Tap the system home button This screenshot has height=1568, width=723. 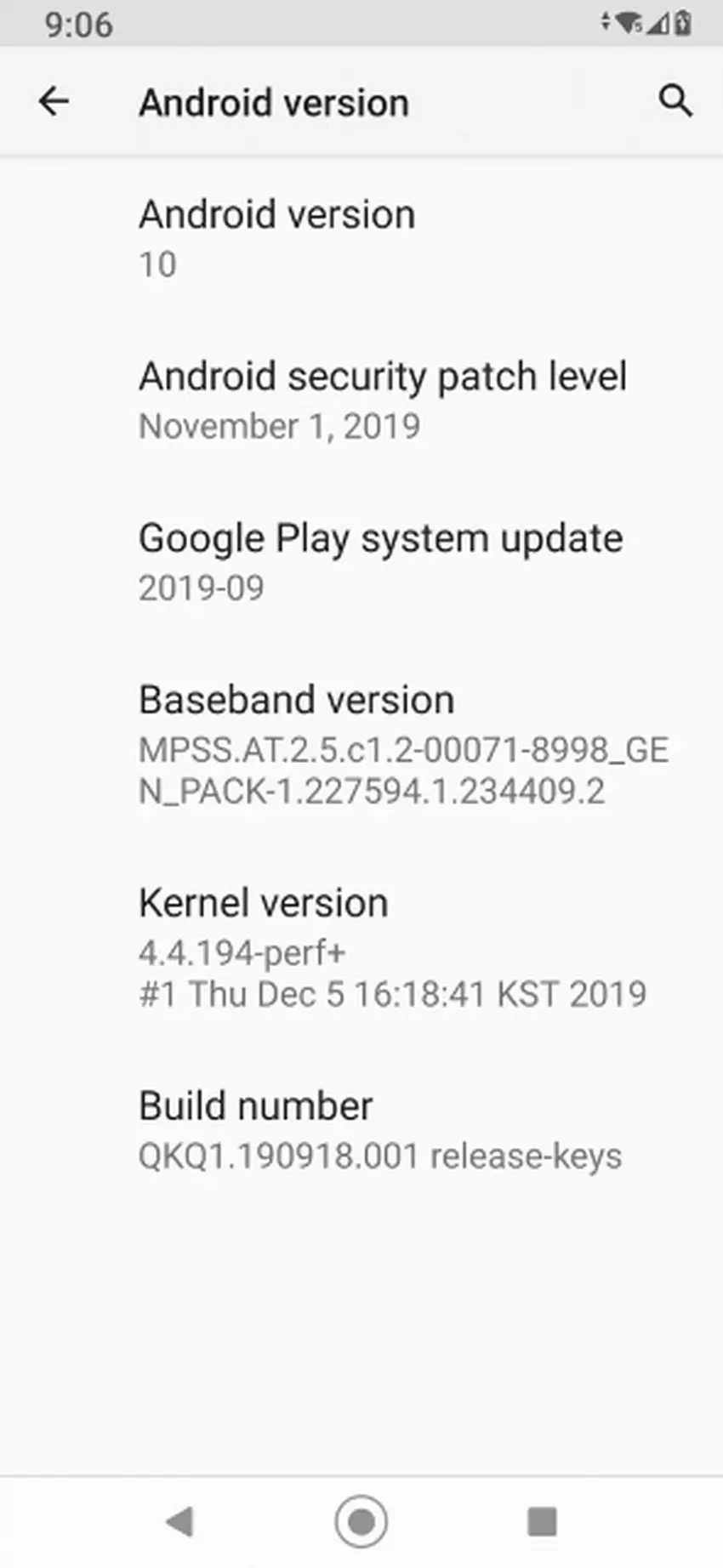361,1521
